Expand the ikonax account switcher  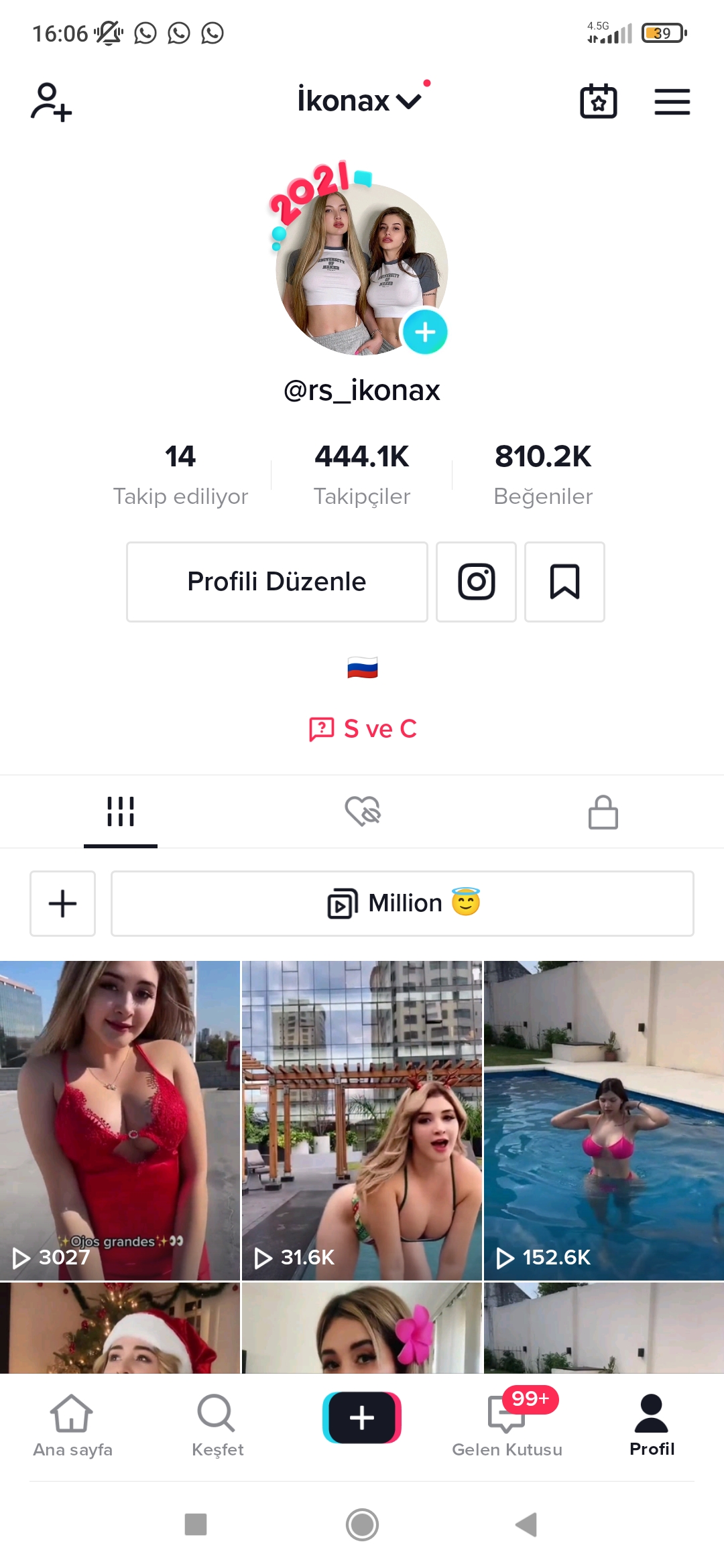point(360,101)
